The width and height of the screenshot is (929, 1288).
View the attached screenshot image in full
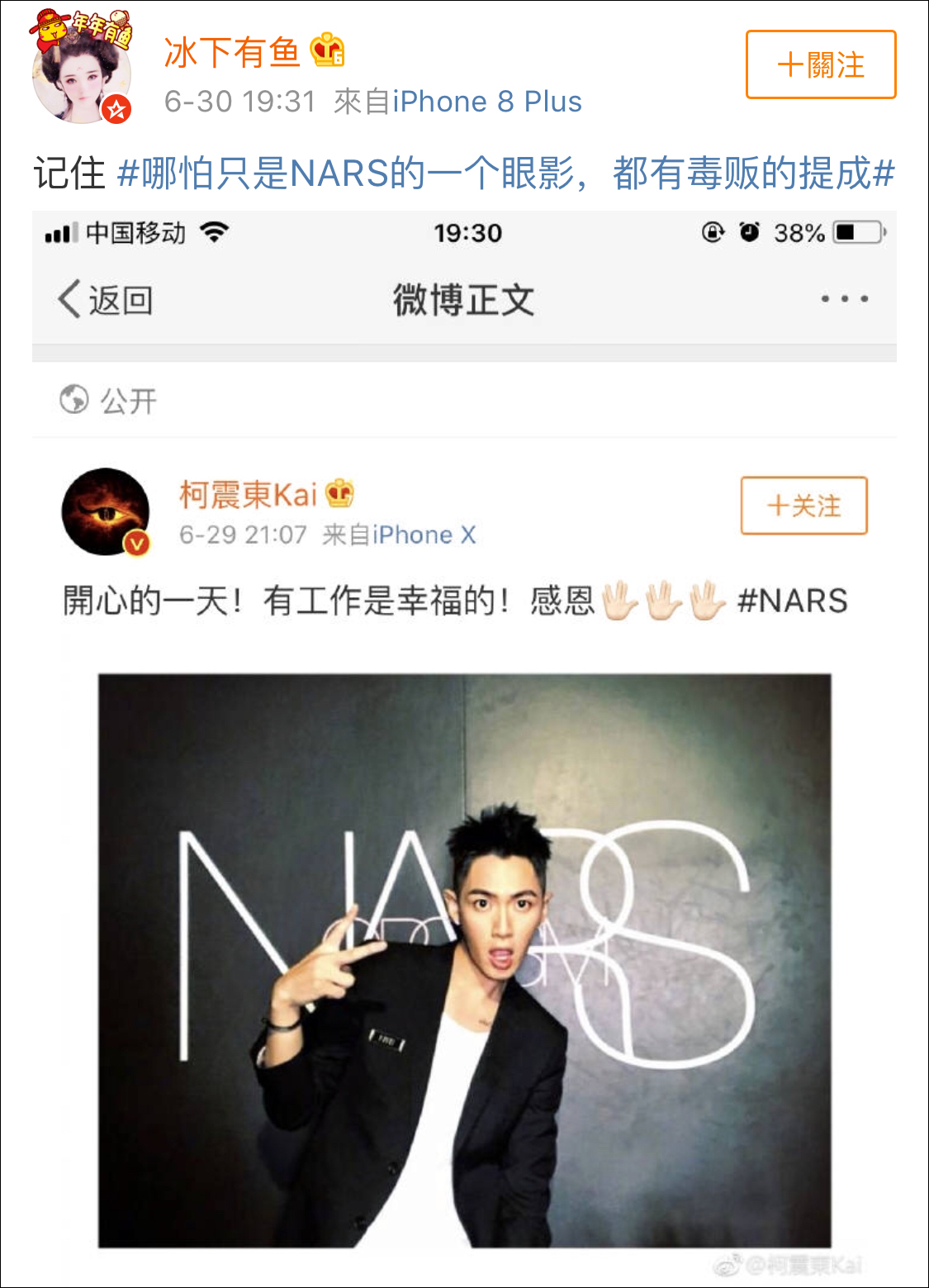coord(464,744)
